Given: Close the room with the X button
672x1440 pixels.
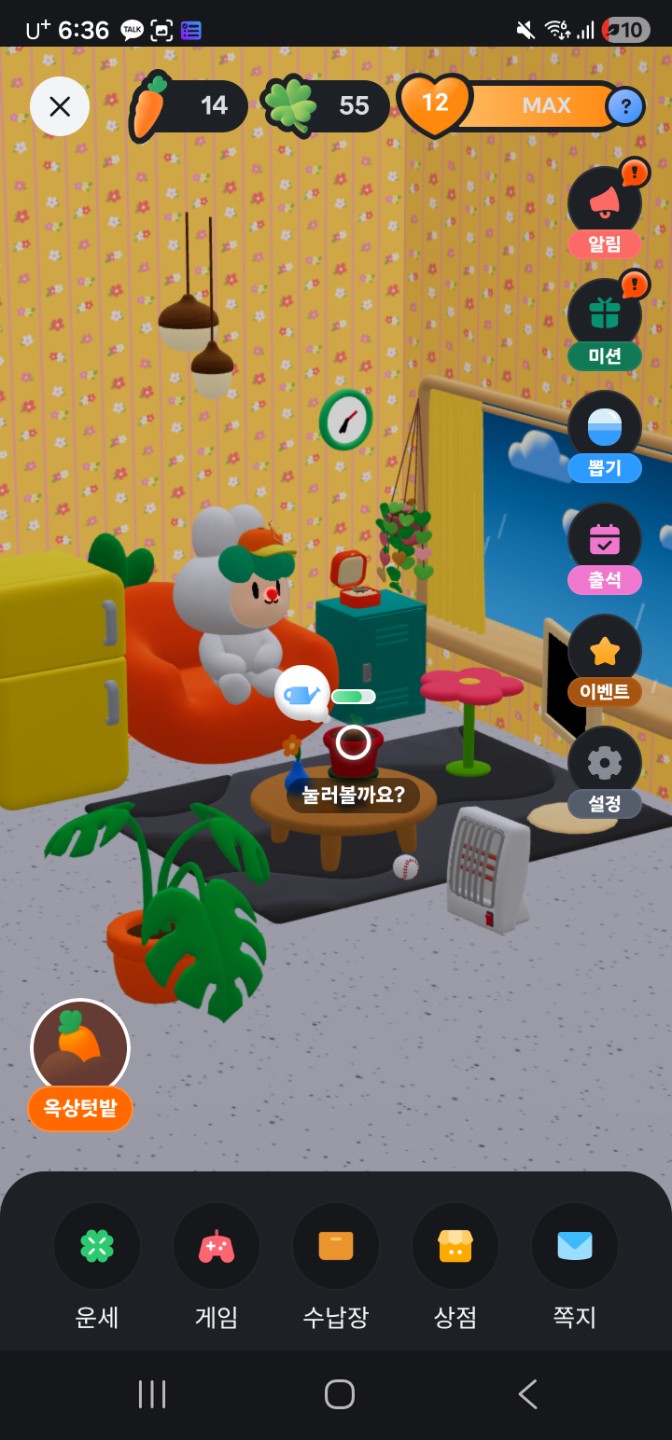Looking at the screenshot, I should [x=60, y=106].
